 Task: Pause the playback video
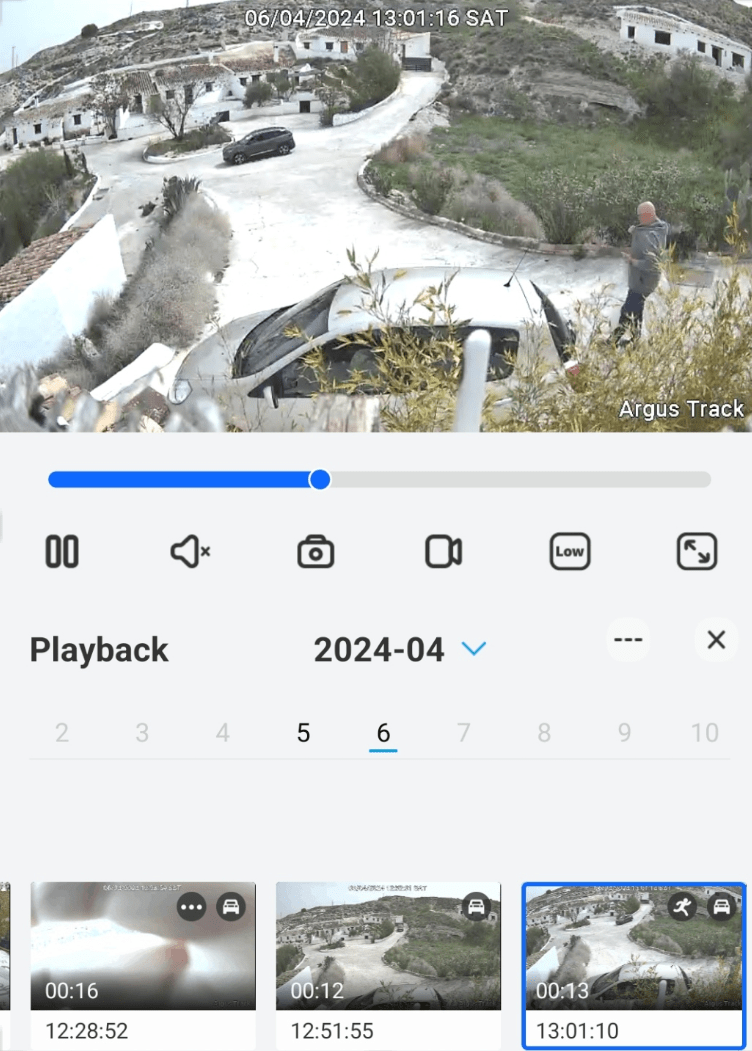click(x=62, y=551)
